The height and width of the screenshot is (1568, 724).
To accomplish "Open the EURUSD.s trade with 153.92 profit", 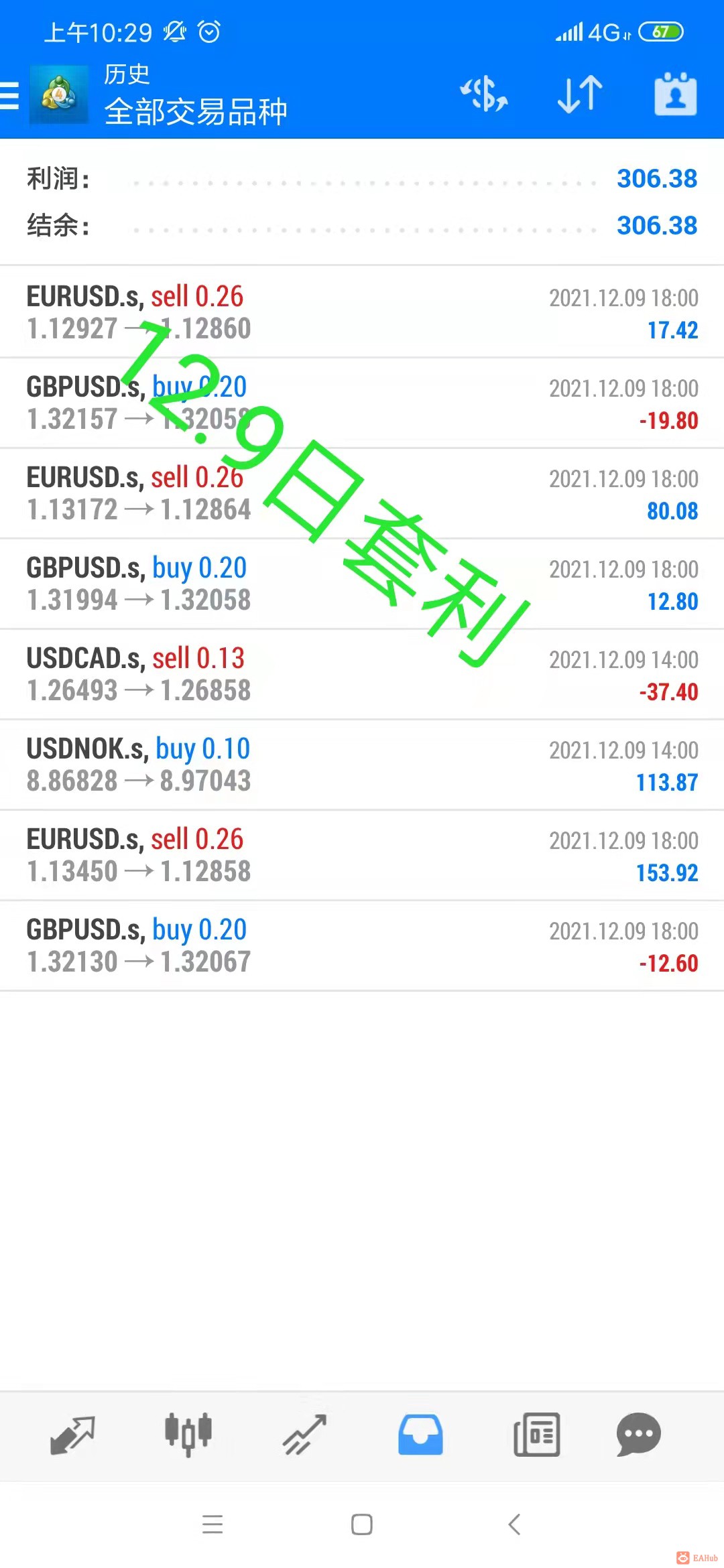I will 362,855.
